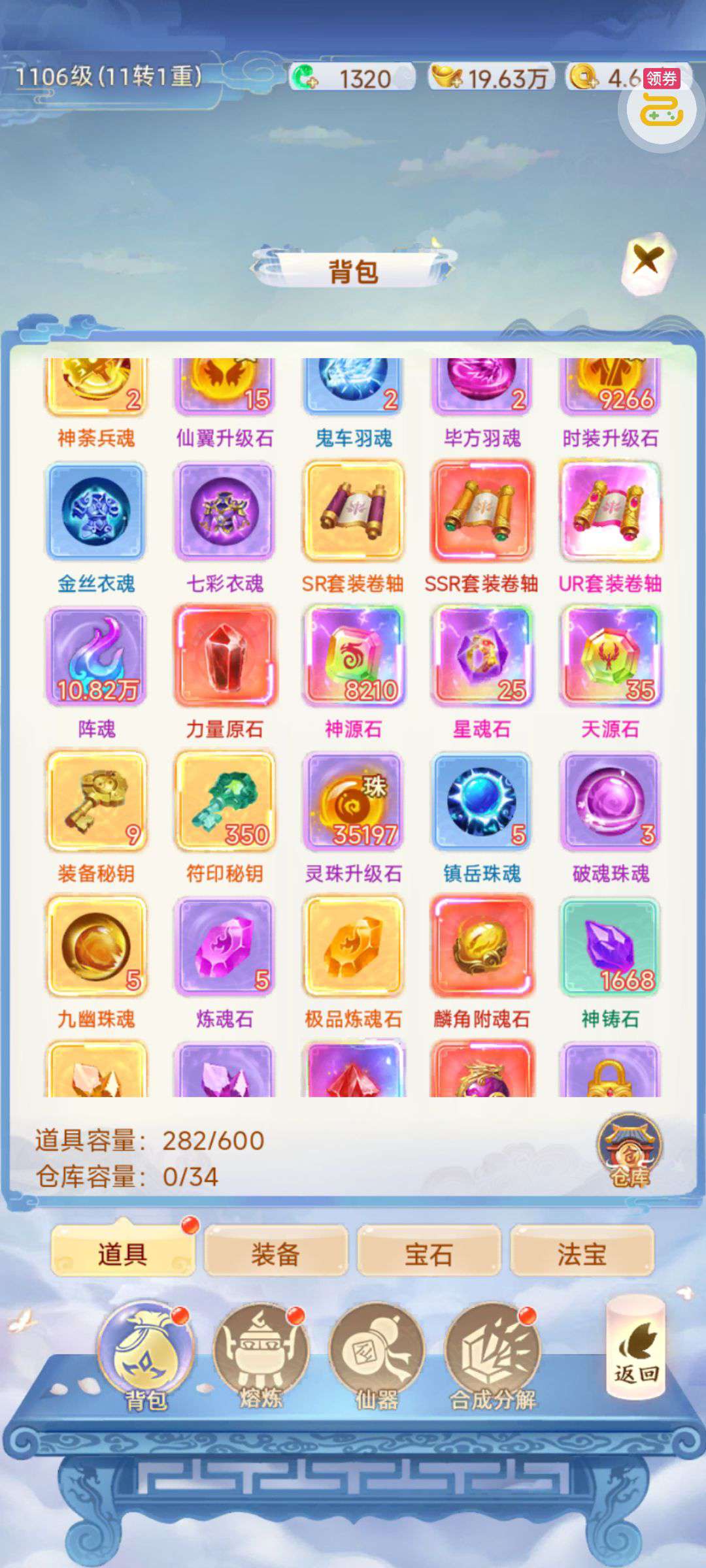Screen dimensions: 706x1568
Task: Select the 道具 tab
Action: 122,1254
